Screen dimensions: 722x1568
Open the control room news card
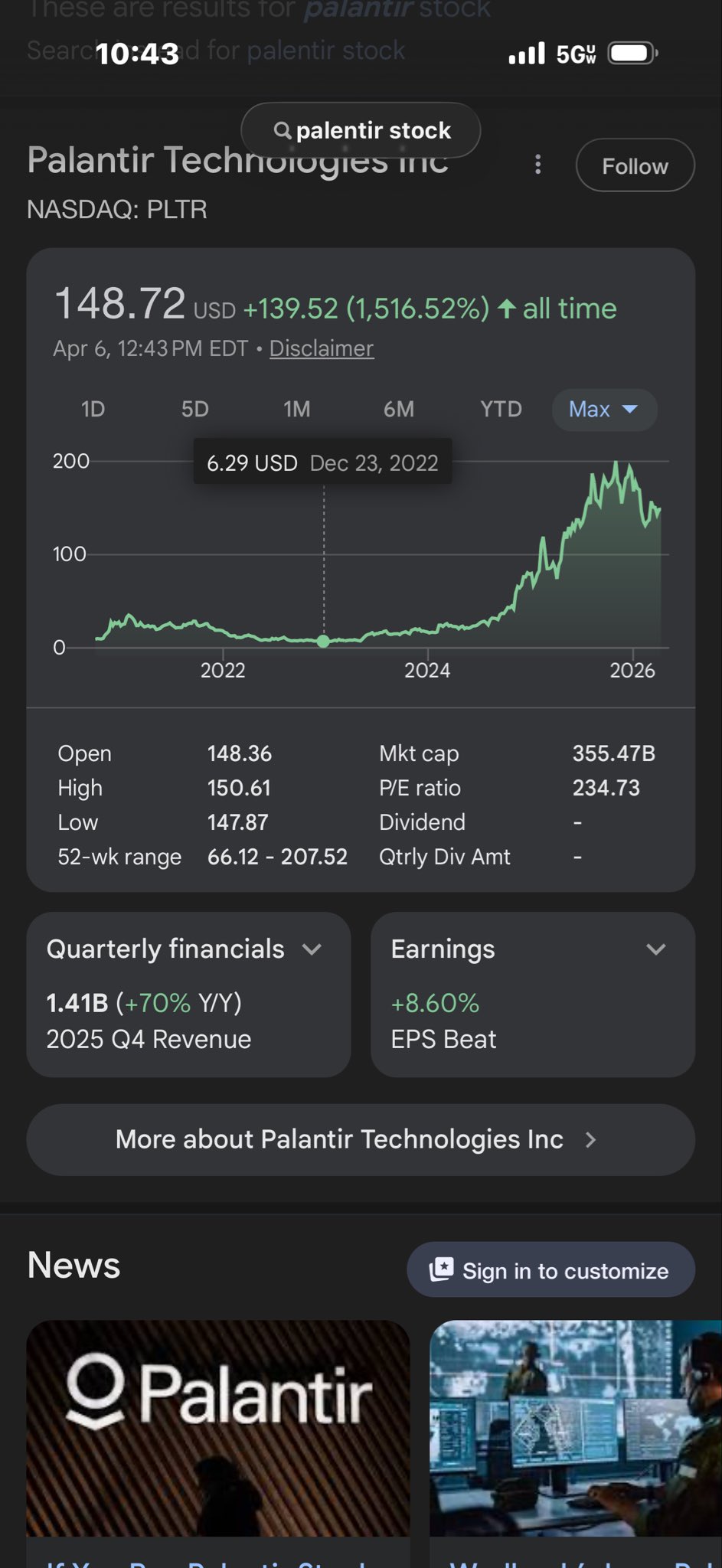coord(576,1429)
